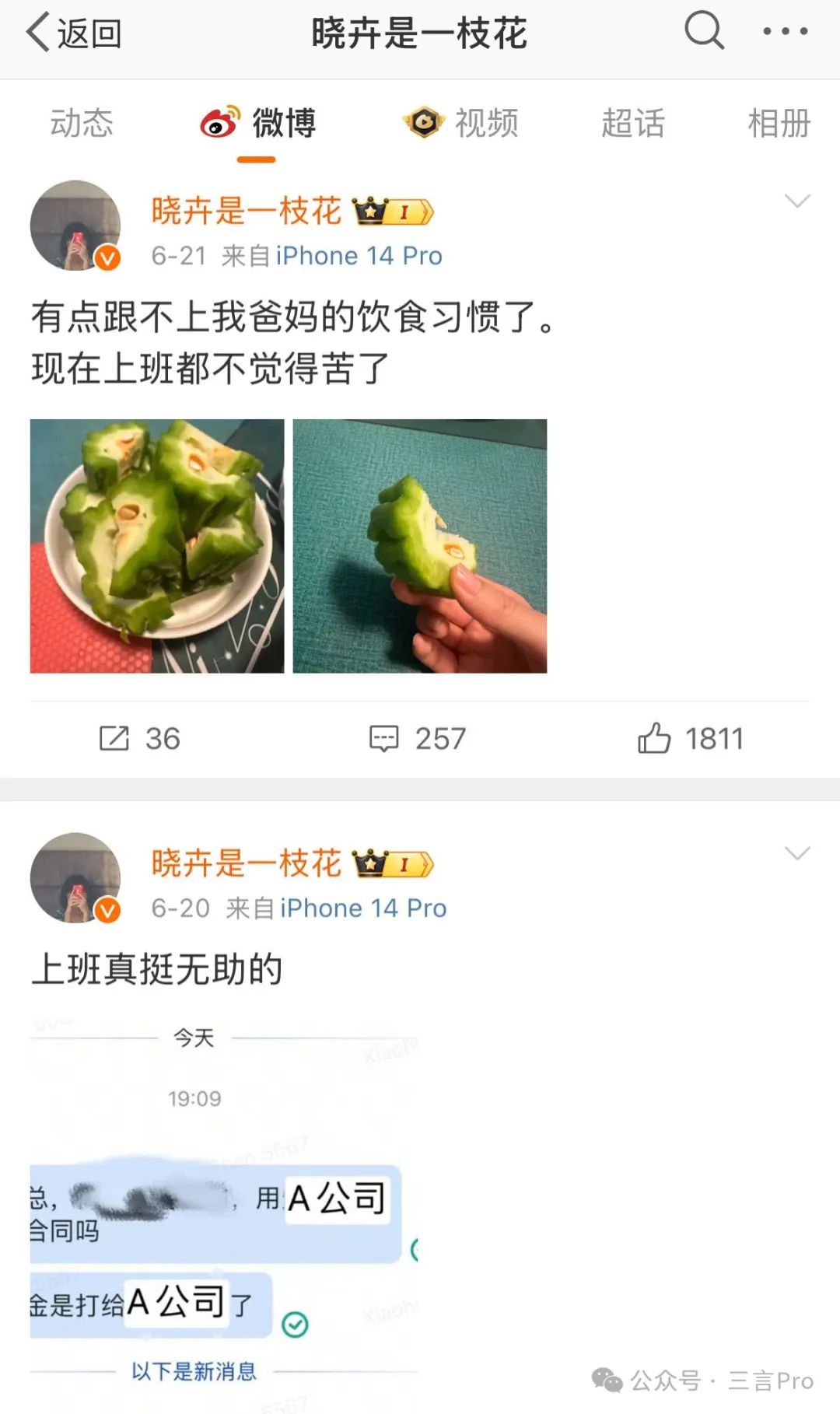Open the chat screenshot image in the 6-20 post
The image size is (840, 1414).
coord(224,1213)
